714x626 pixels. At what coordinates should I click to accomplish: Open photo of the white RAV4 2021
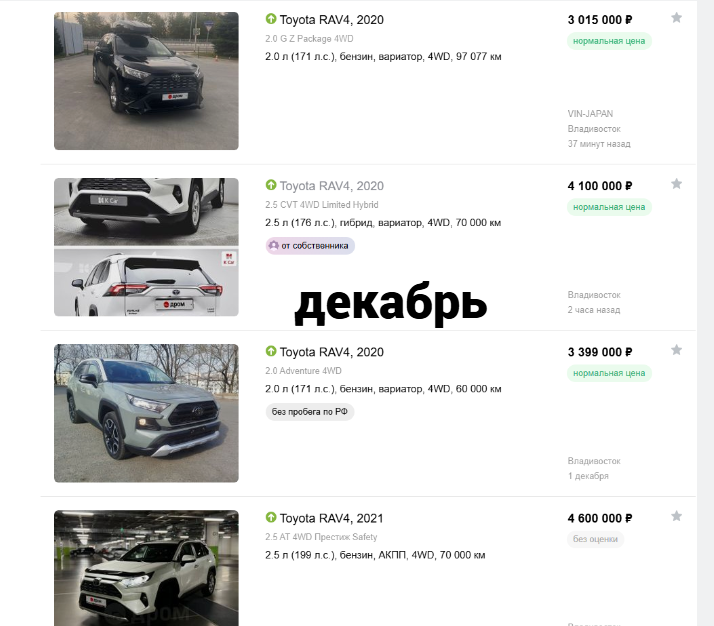point(146,568)
